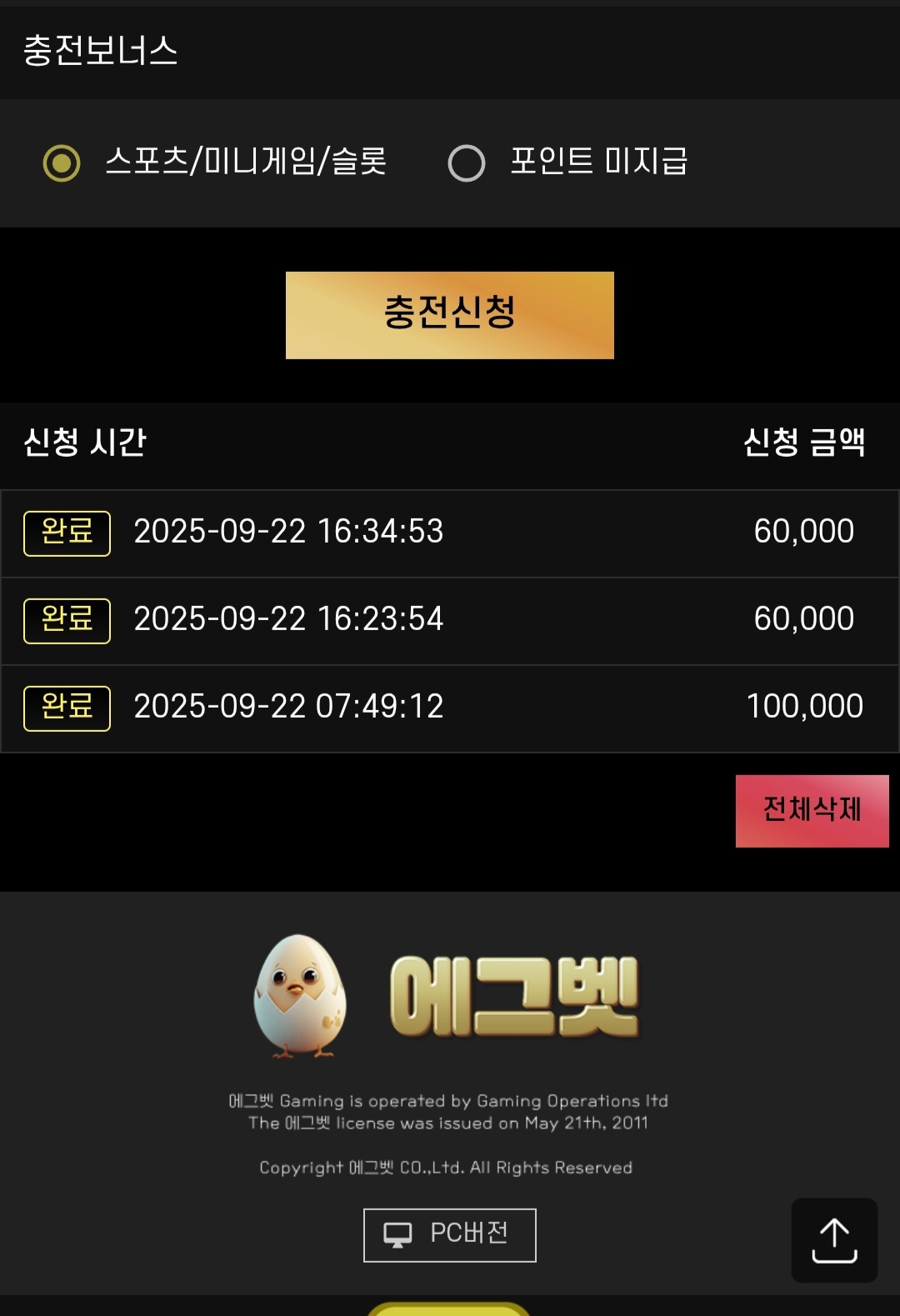
Task: Select the 스포츠/미니게임/슬롯 bonus option
Action: click(x=62, y=163)
